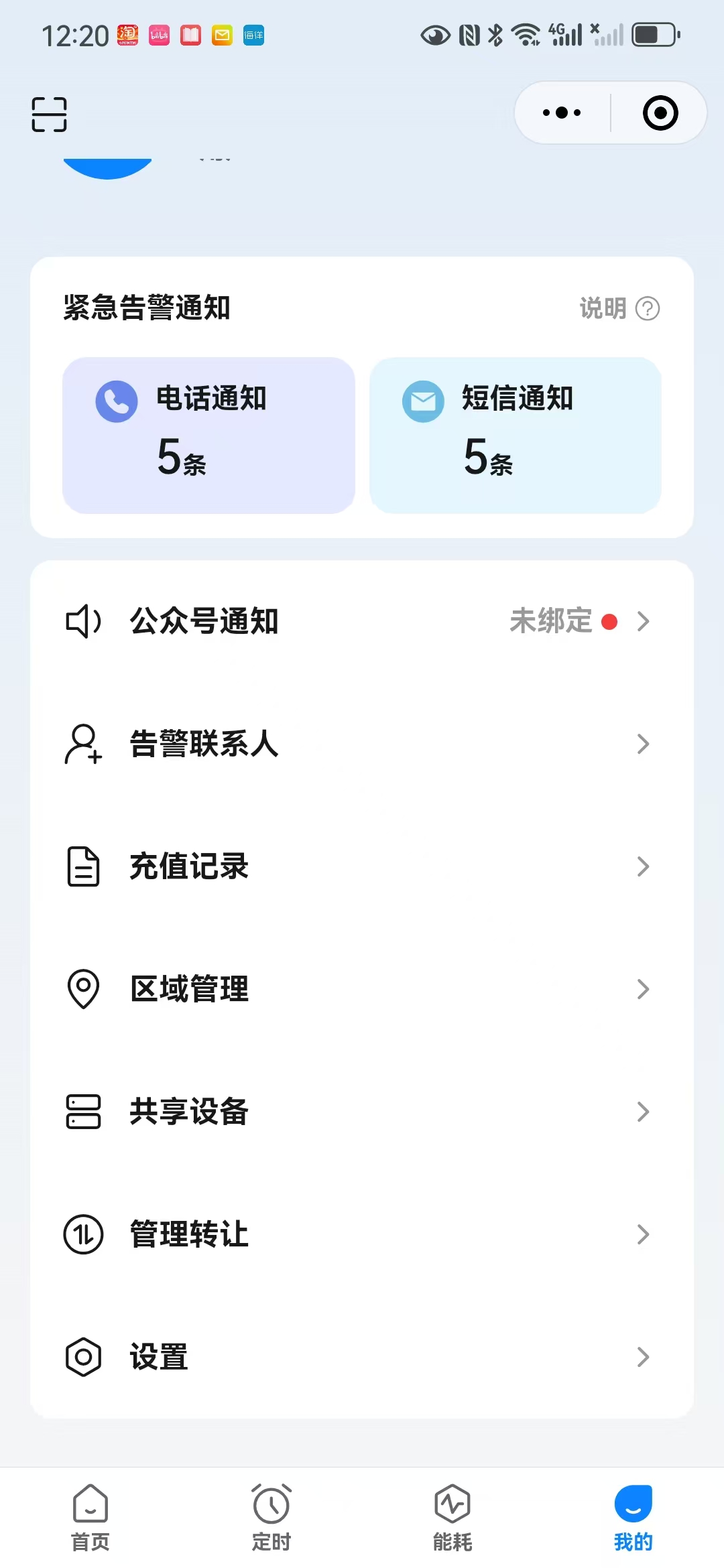This screenshot has height=1568, width=724.
Task: Open the mini program more-options menu
Action: tap(562, 113)
